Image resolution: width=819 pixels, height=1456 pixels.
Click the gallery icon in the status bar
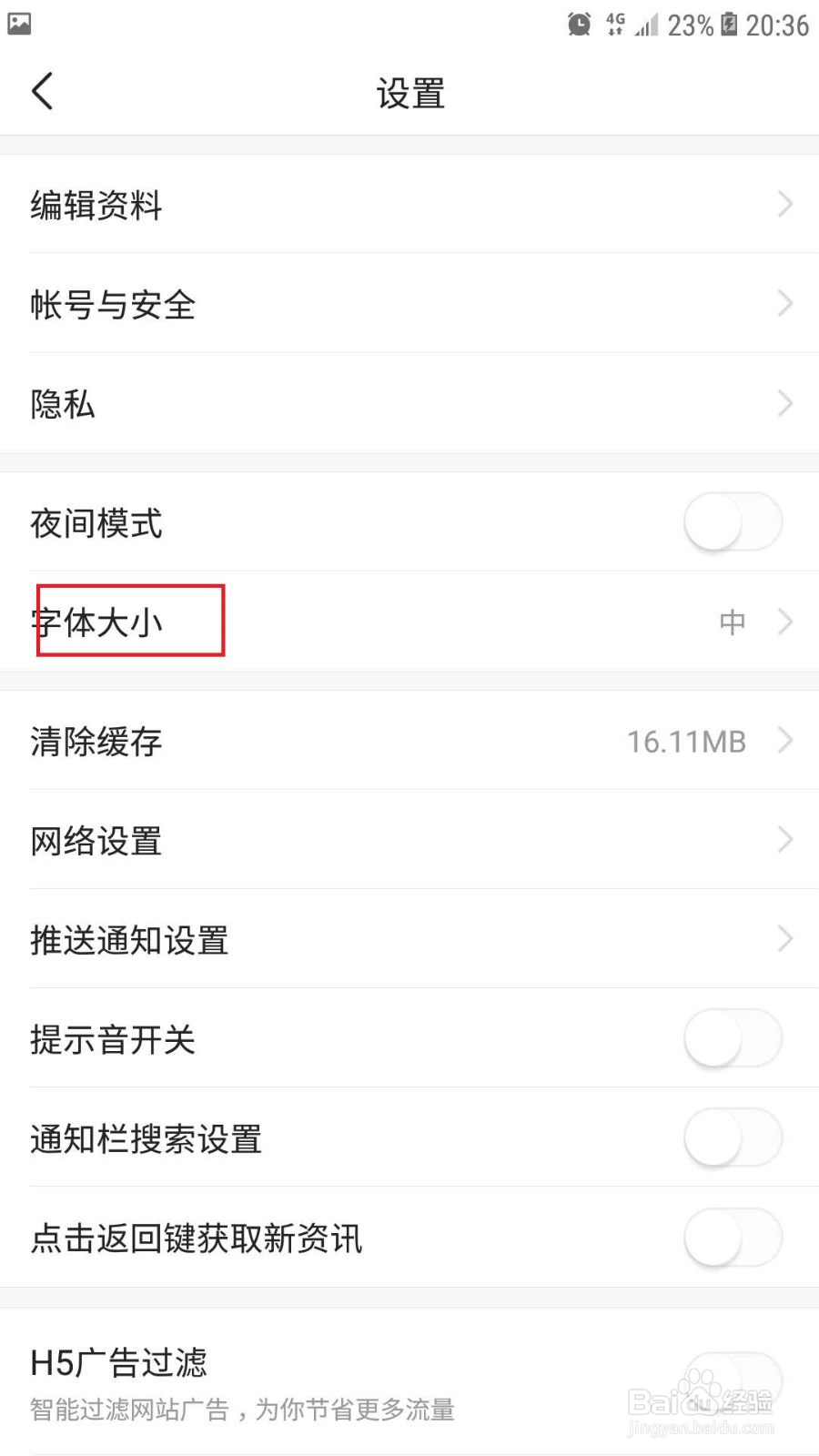(x=20, y=24)
